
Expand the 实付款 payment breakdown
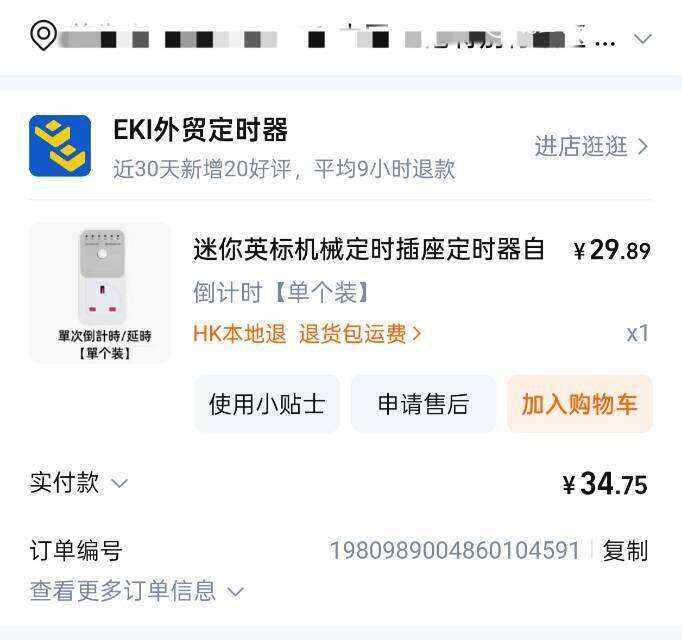(79, 483)
